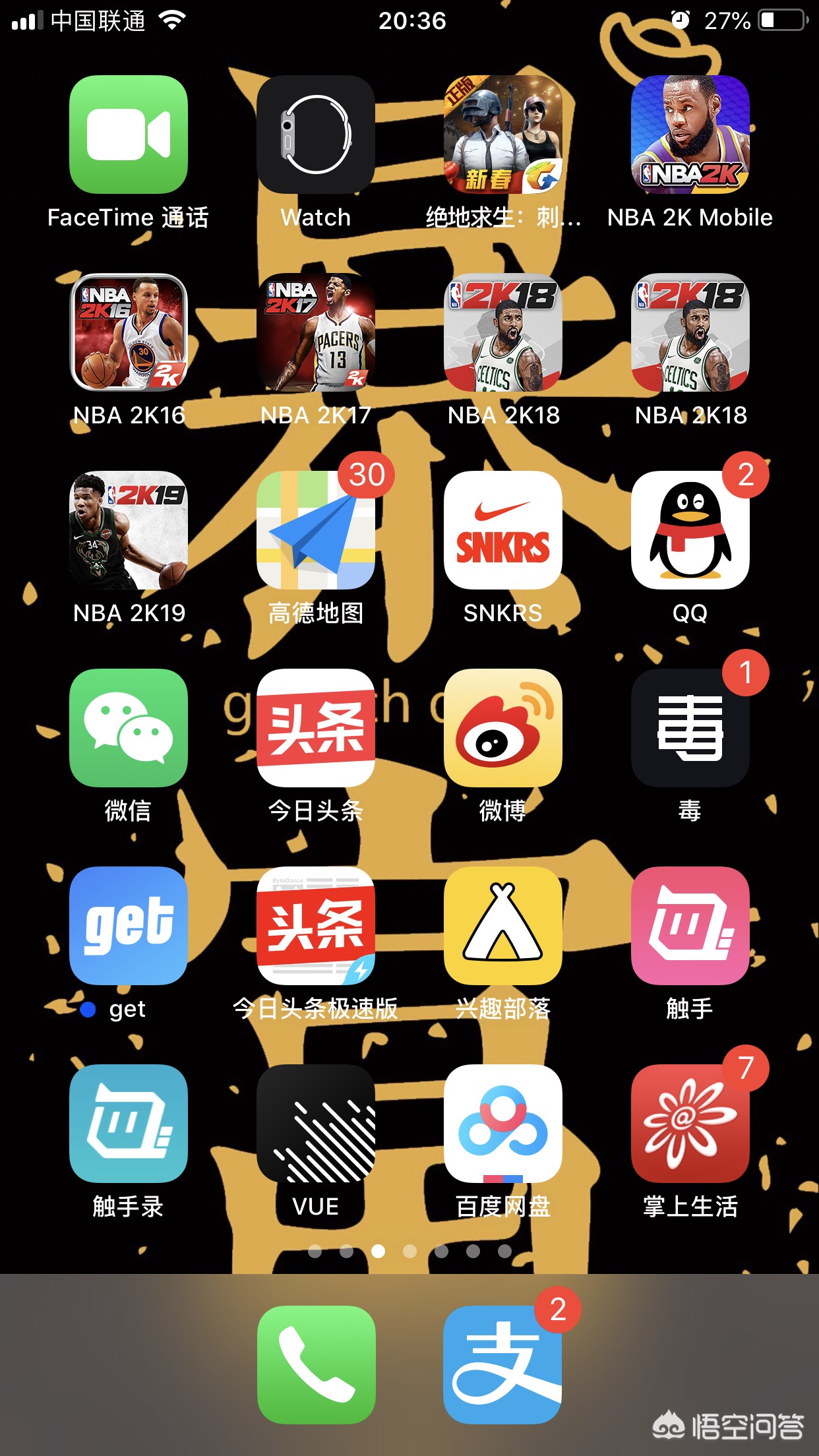Open the get app
Screen dimensions: 819x1456
129,926
